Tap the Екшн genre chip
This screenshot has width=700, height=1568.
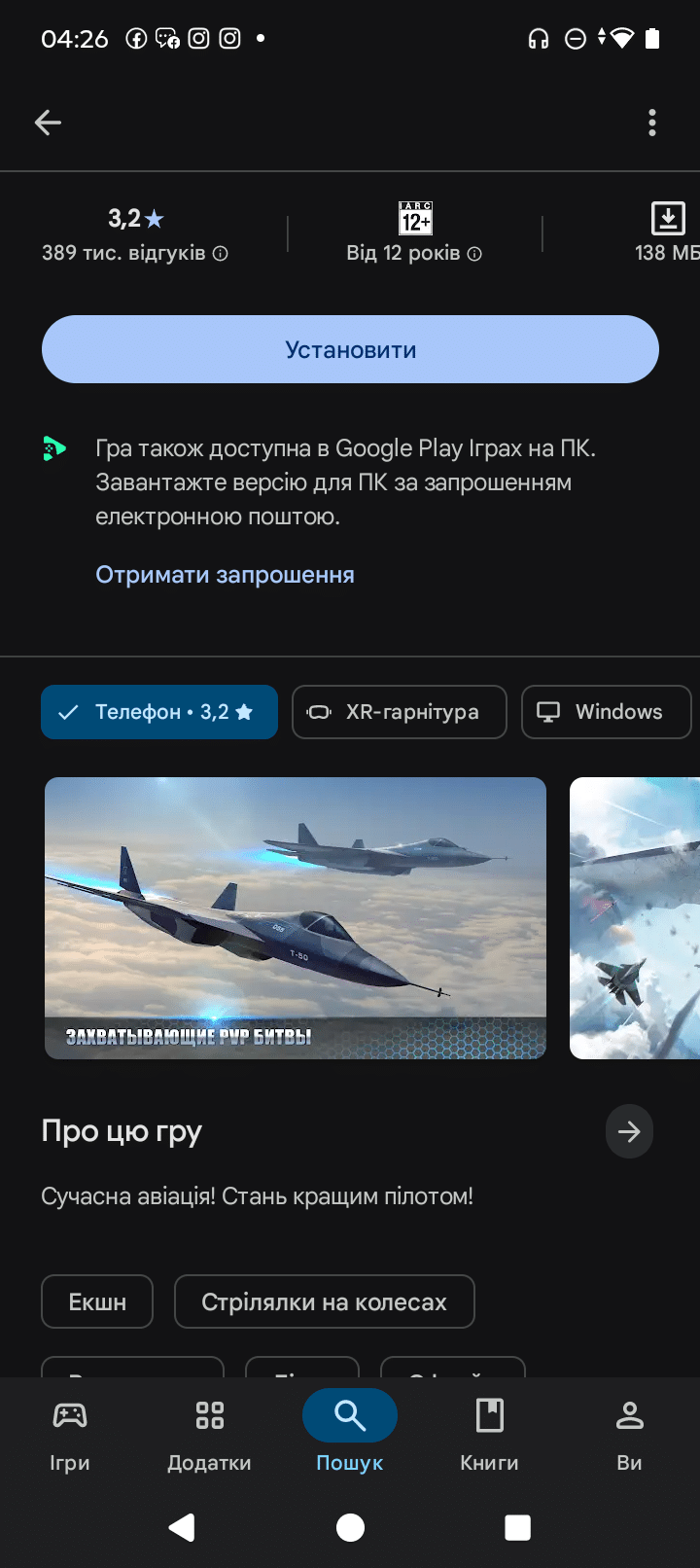pos(97,1301)
